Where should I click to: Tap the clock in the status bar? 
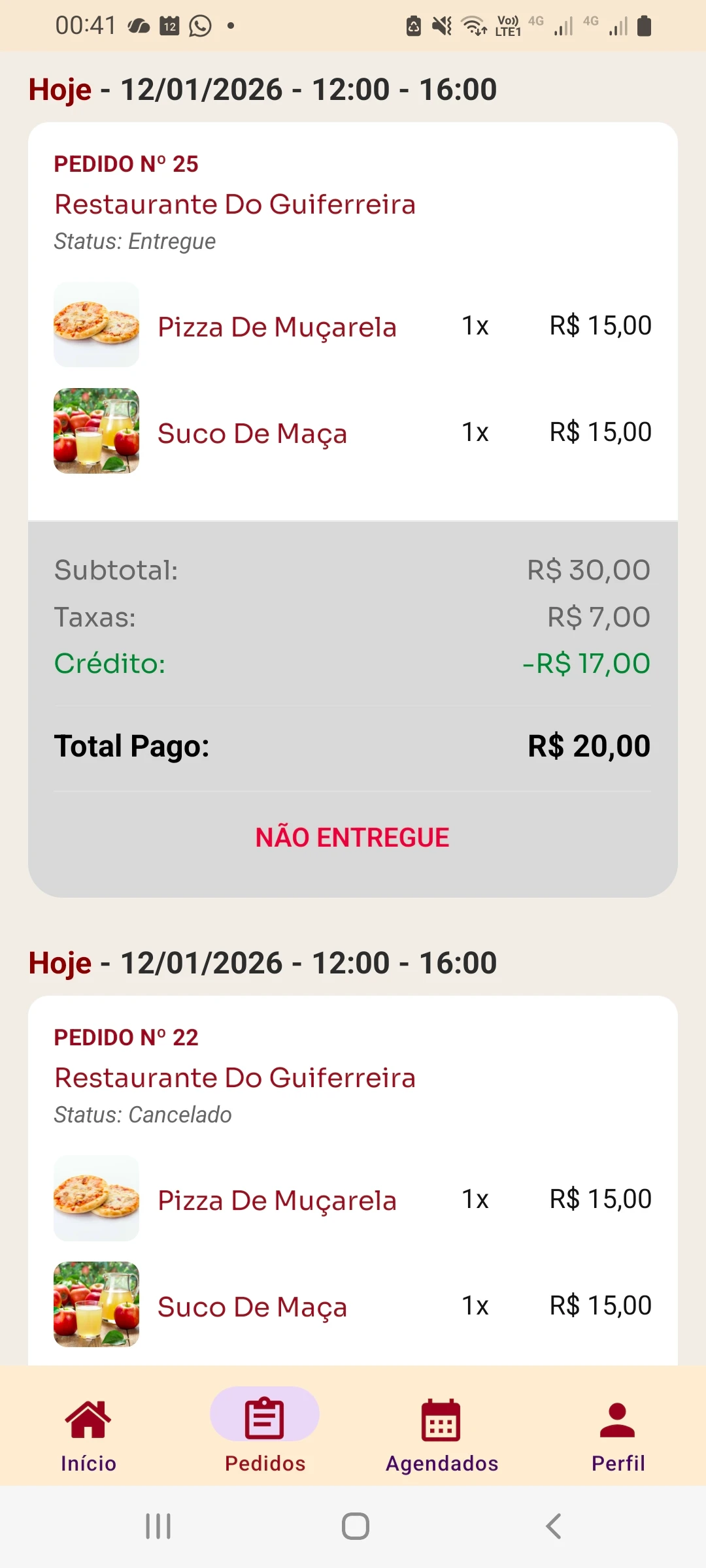[86, 25]
